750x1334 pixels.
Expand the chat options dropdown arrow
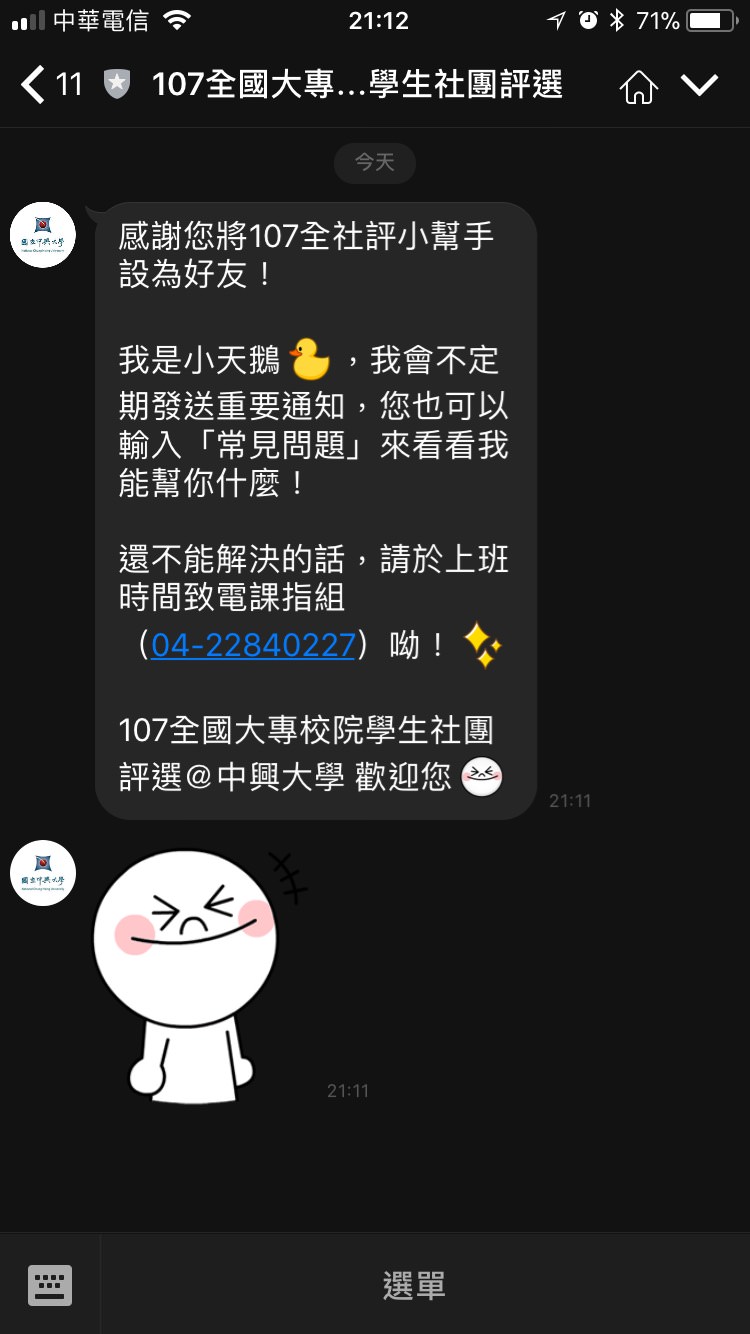(x=700, y=85)
